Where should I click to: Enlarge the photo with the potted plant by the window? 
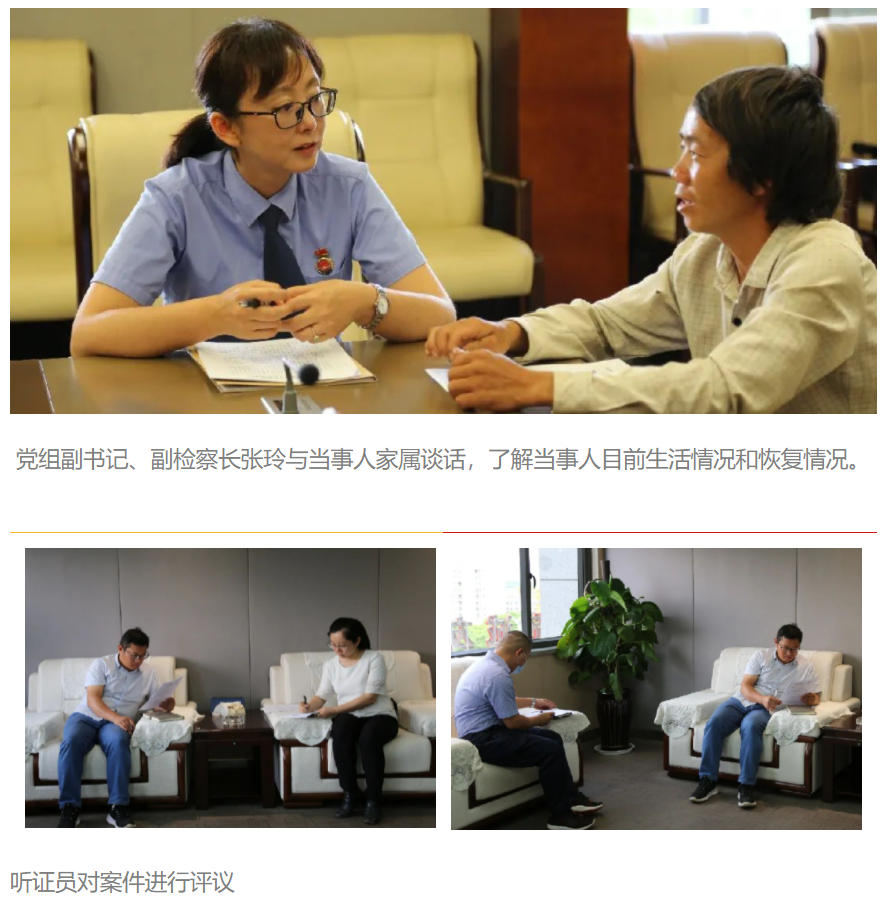coord(656,688)
